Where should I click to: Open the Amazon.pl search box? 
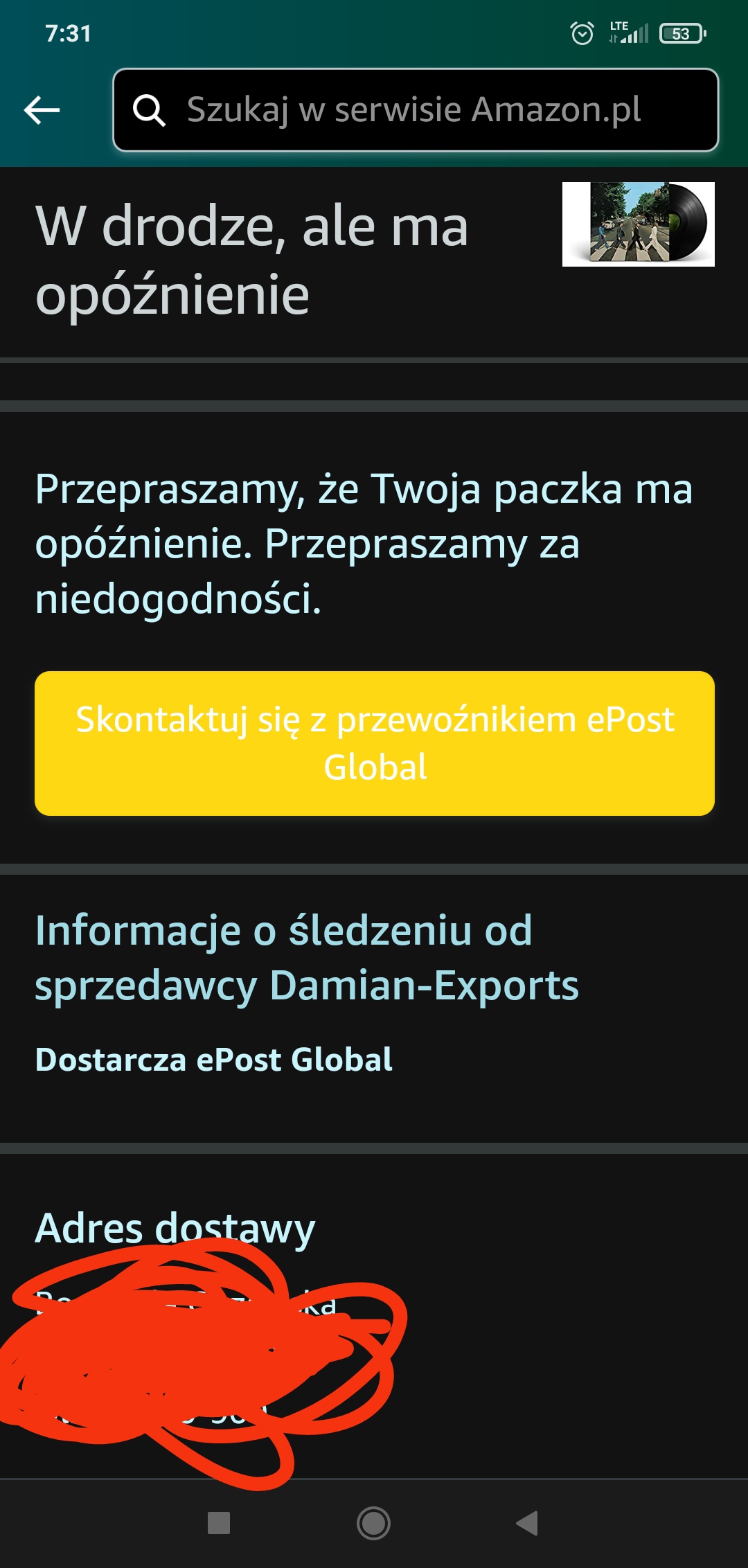[x=416, y=110]
